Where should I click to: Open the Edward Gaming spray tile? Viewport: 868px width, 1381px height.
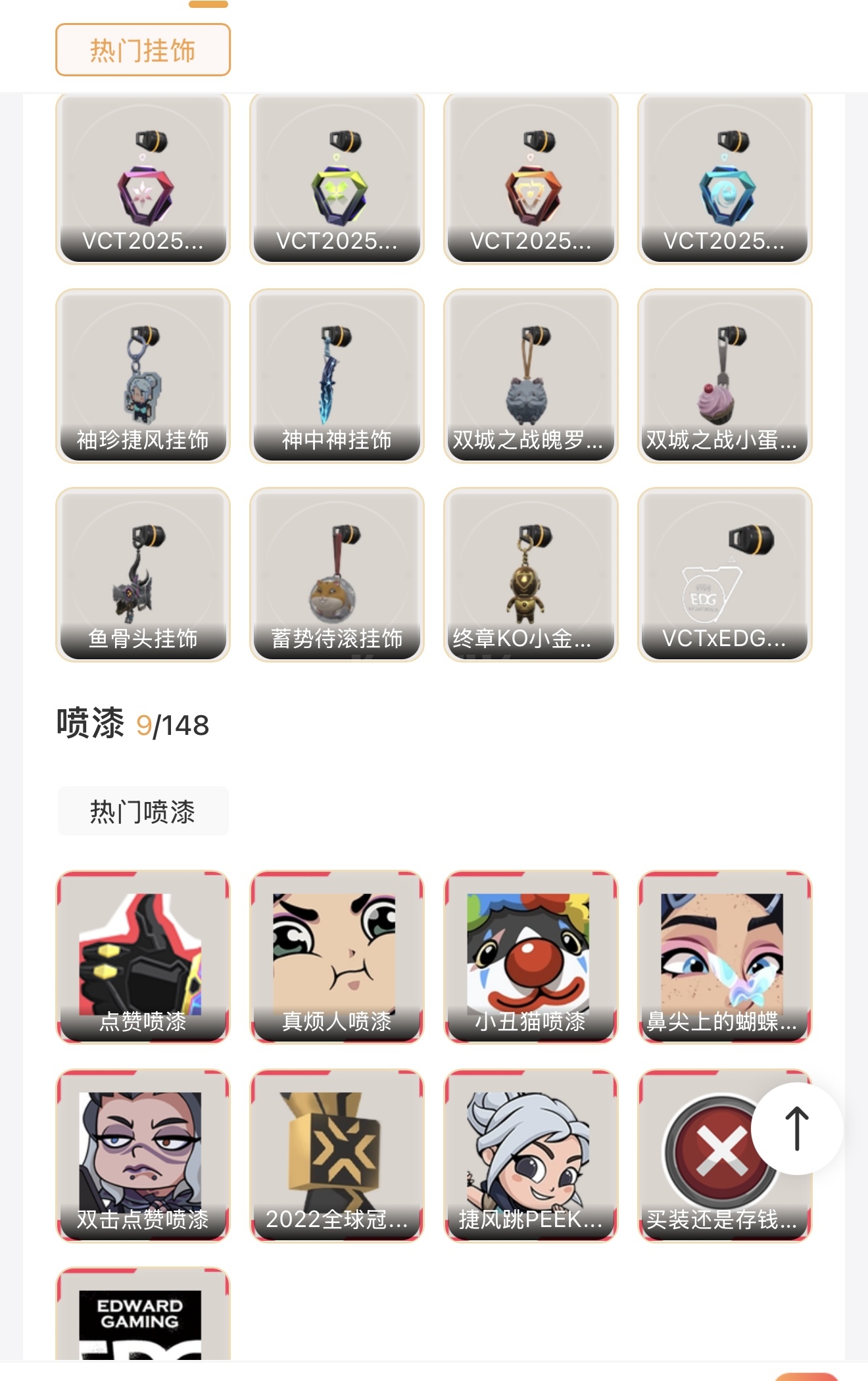click(x=143, y=1316)
